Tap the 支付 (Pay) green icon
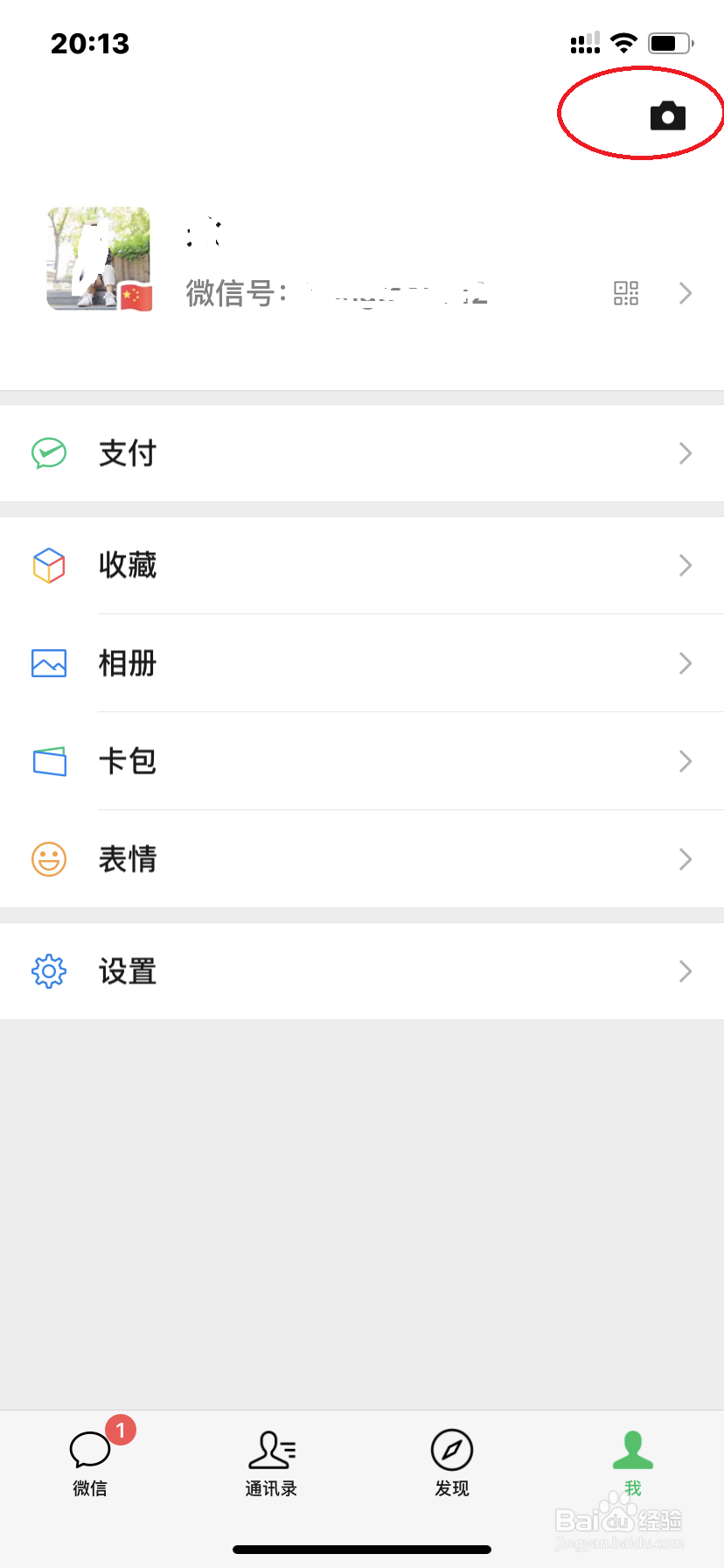 [x=49, y=453]
